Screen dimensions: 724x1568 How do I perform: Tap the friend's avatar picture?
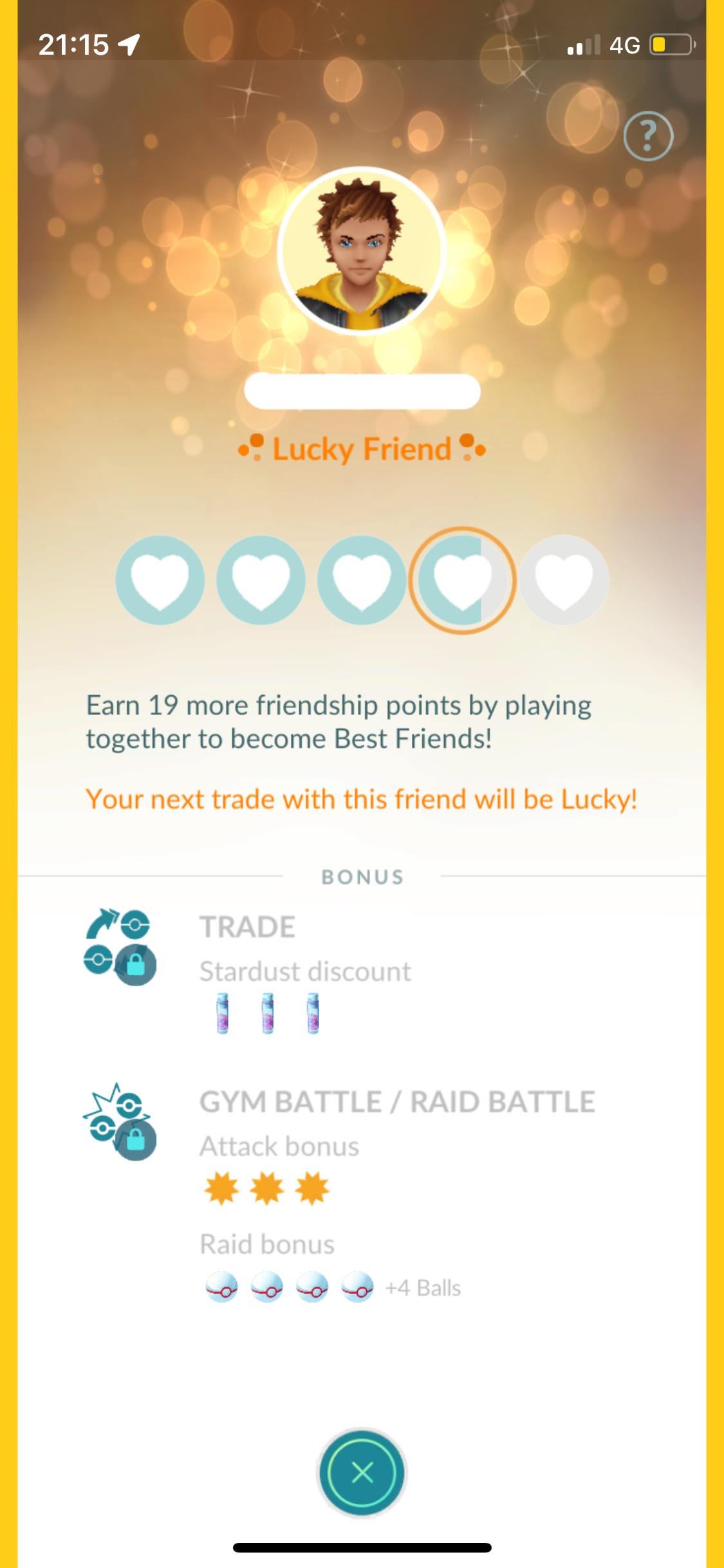click(362, 251)
